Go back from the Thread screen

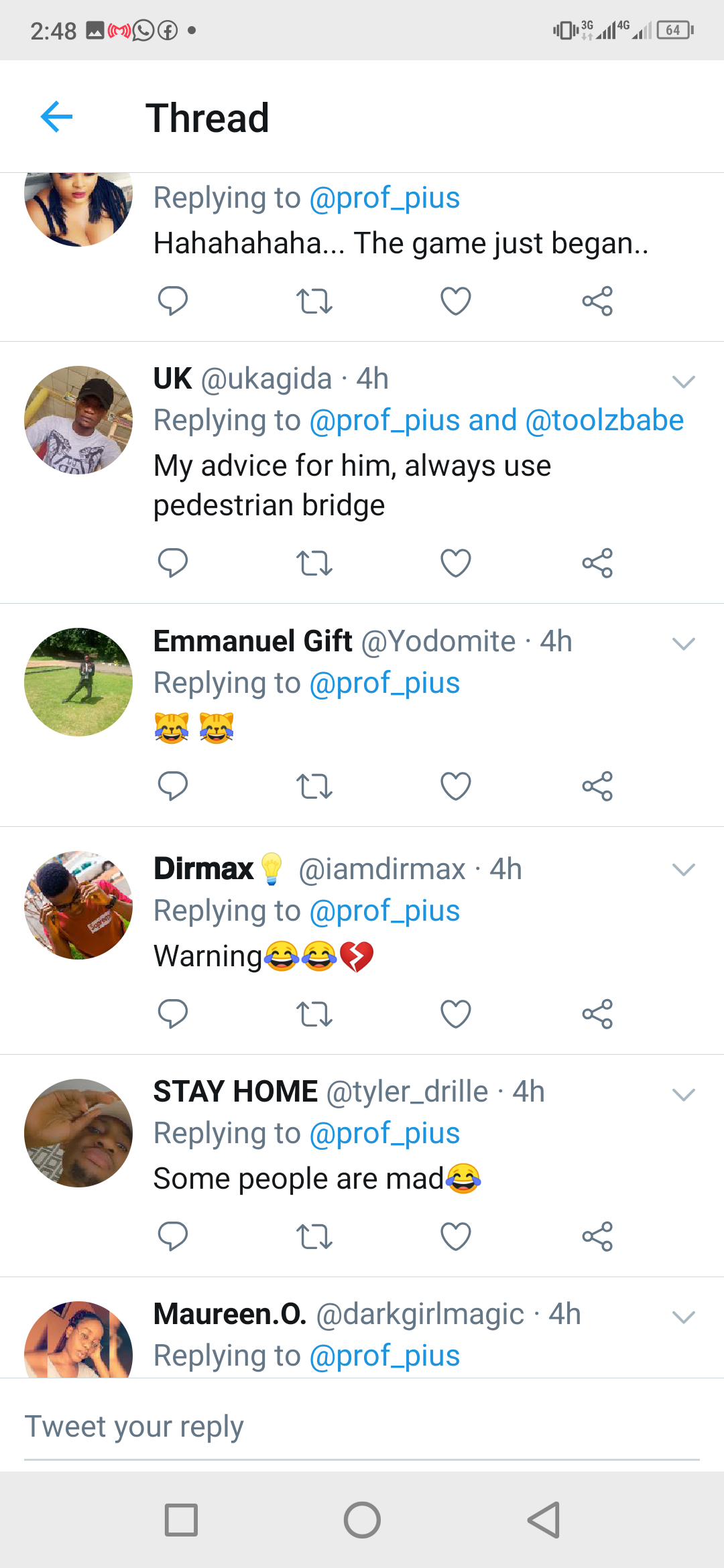coord(56,117)
